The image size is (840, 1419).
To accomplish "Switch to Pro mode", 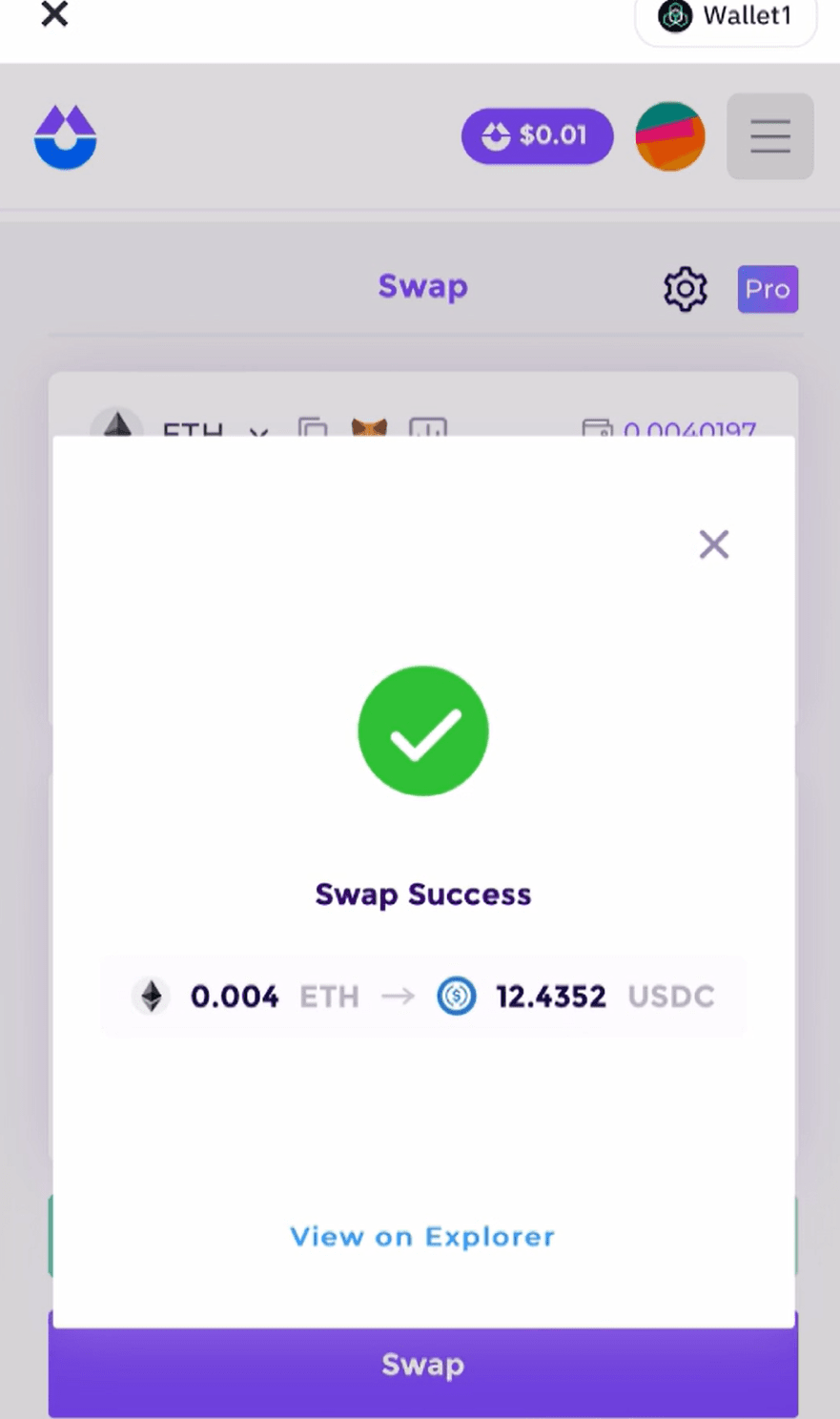I will click(x=768, y=289).
